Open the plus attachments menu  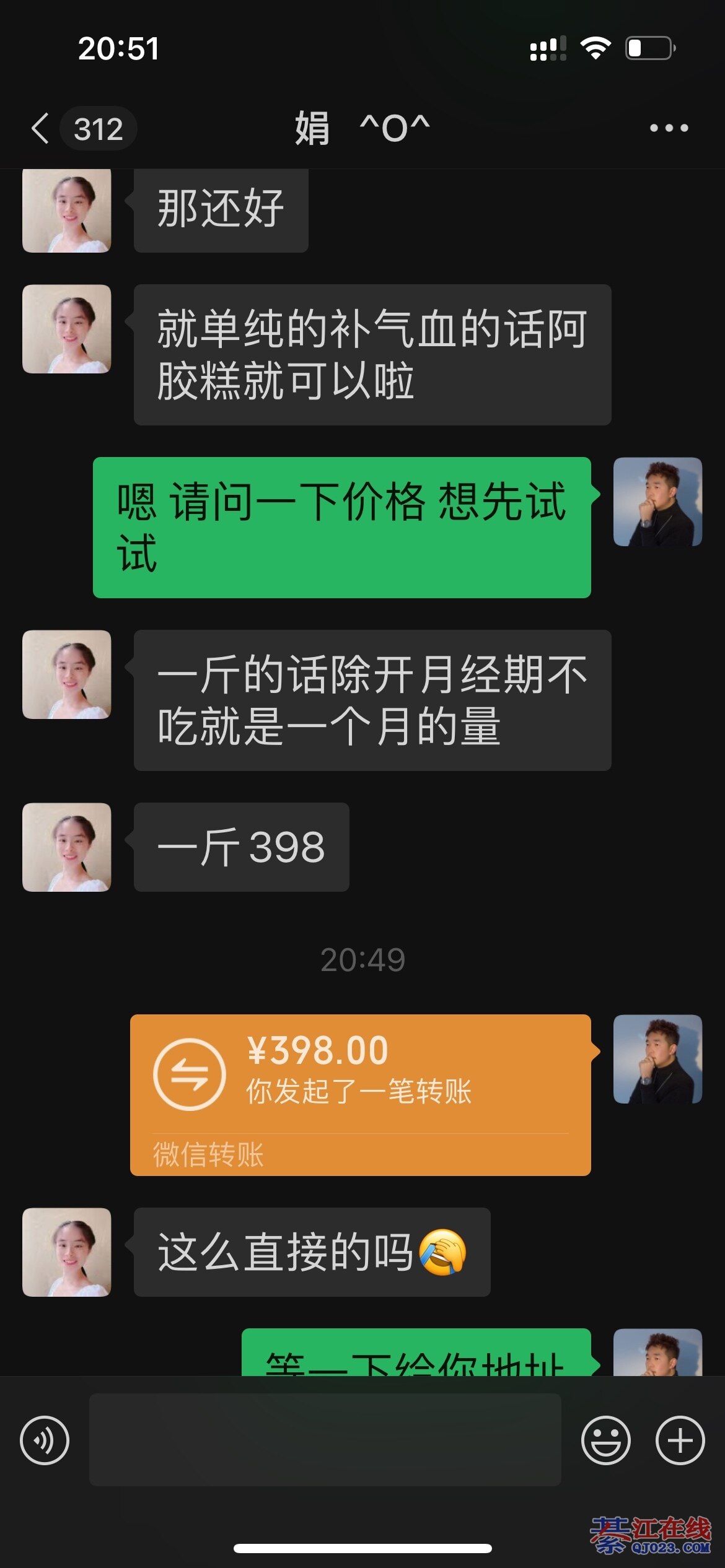click(680, 1440)
